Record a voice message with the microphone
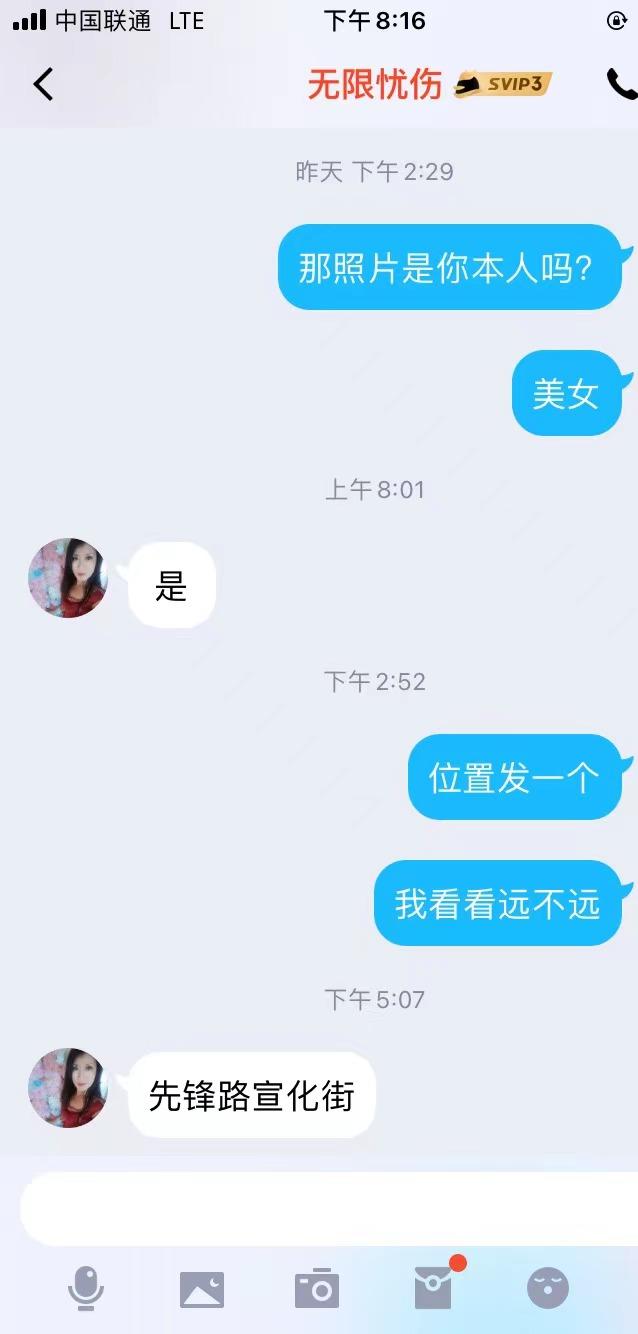 86,1287
